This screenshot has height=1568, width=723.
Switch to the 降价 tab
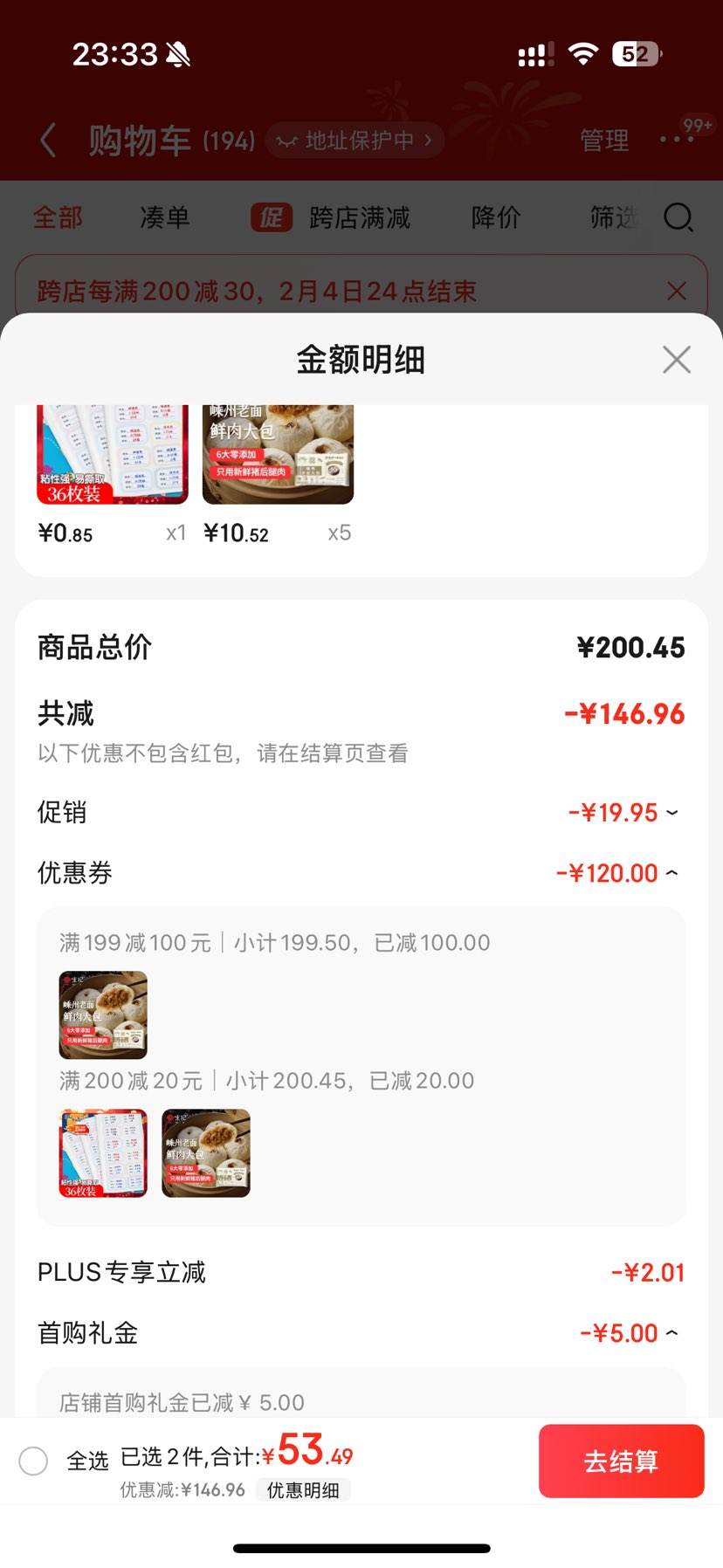click(x=496, y=218)
